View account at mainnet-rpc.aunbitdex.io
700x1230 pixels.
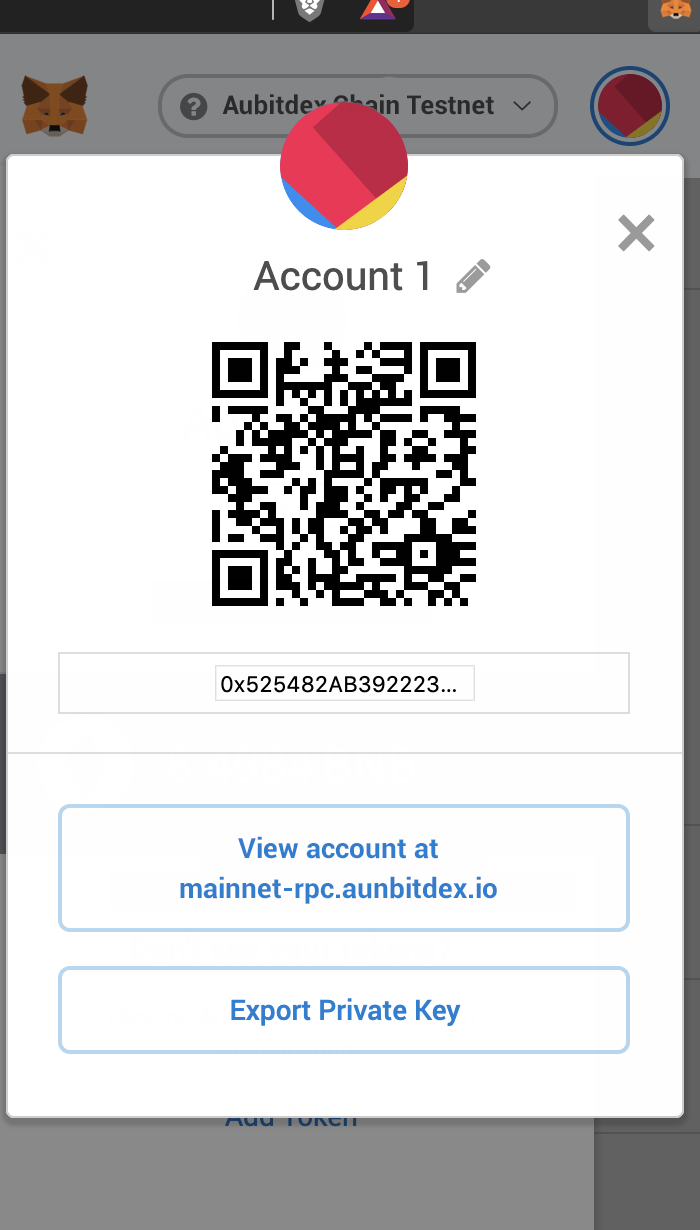click(x=343, y=868)
